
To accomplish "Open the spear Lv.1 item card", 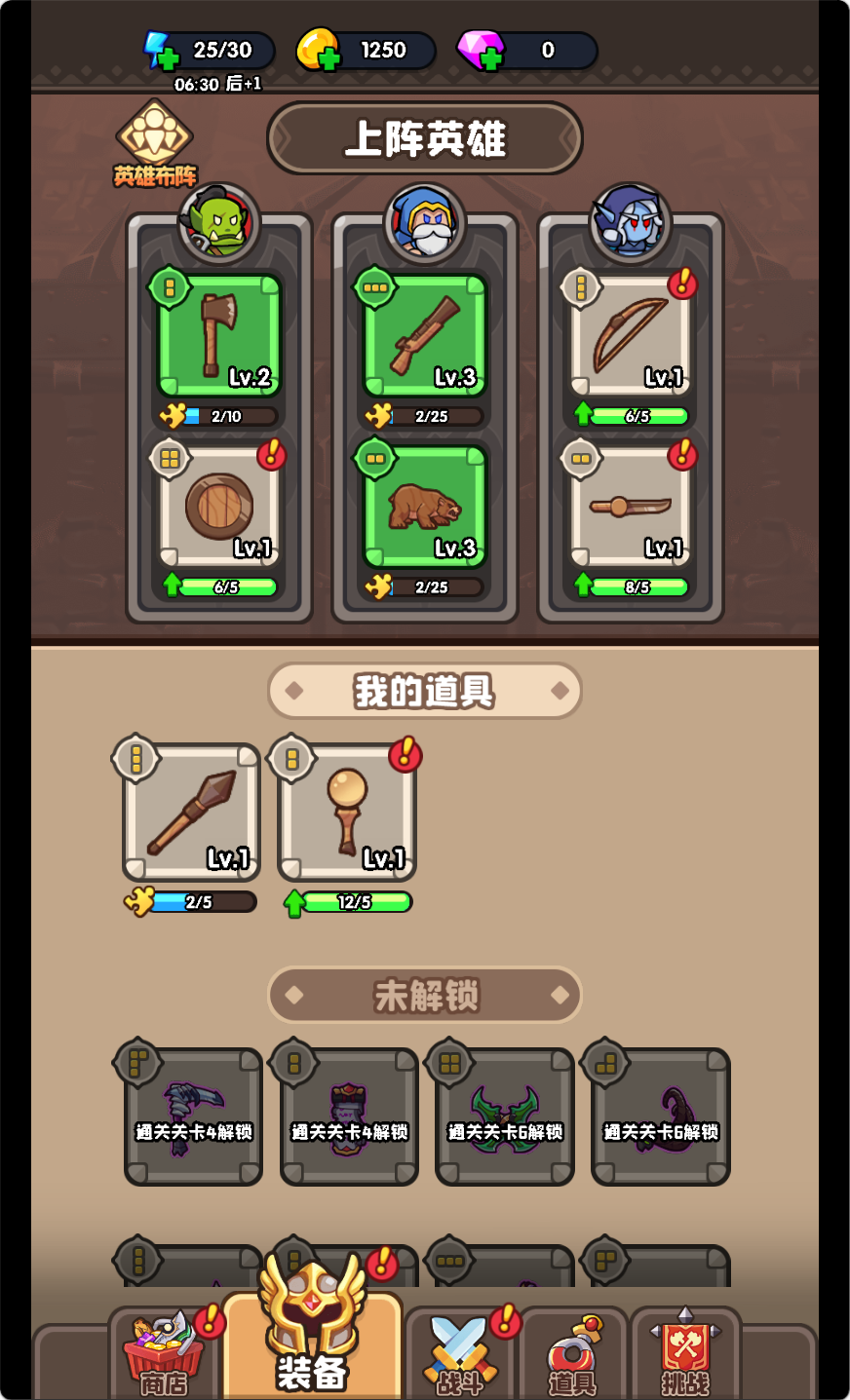I will point(191,814).
